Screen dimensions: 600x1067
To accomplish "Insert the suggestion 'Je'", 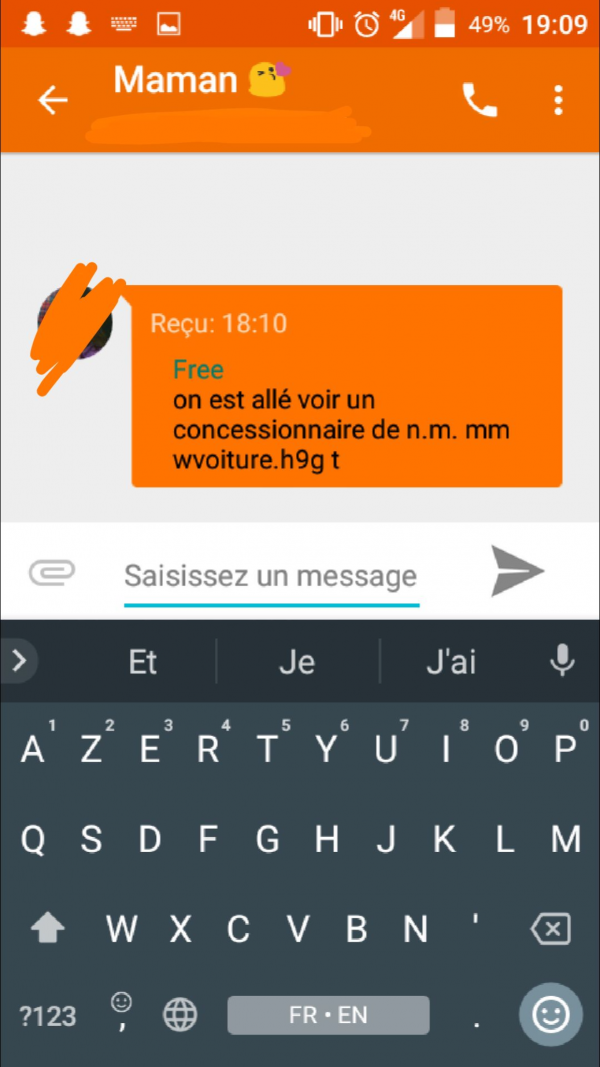I will 297,662.
